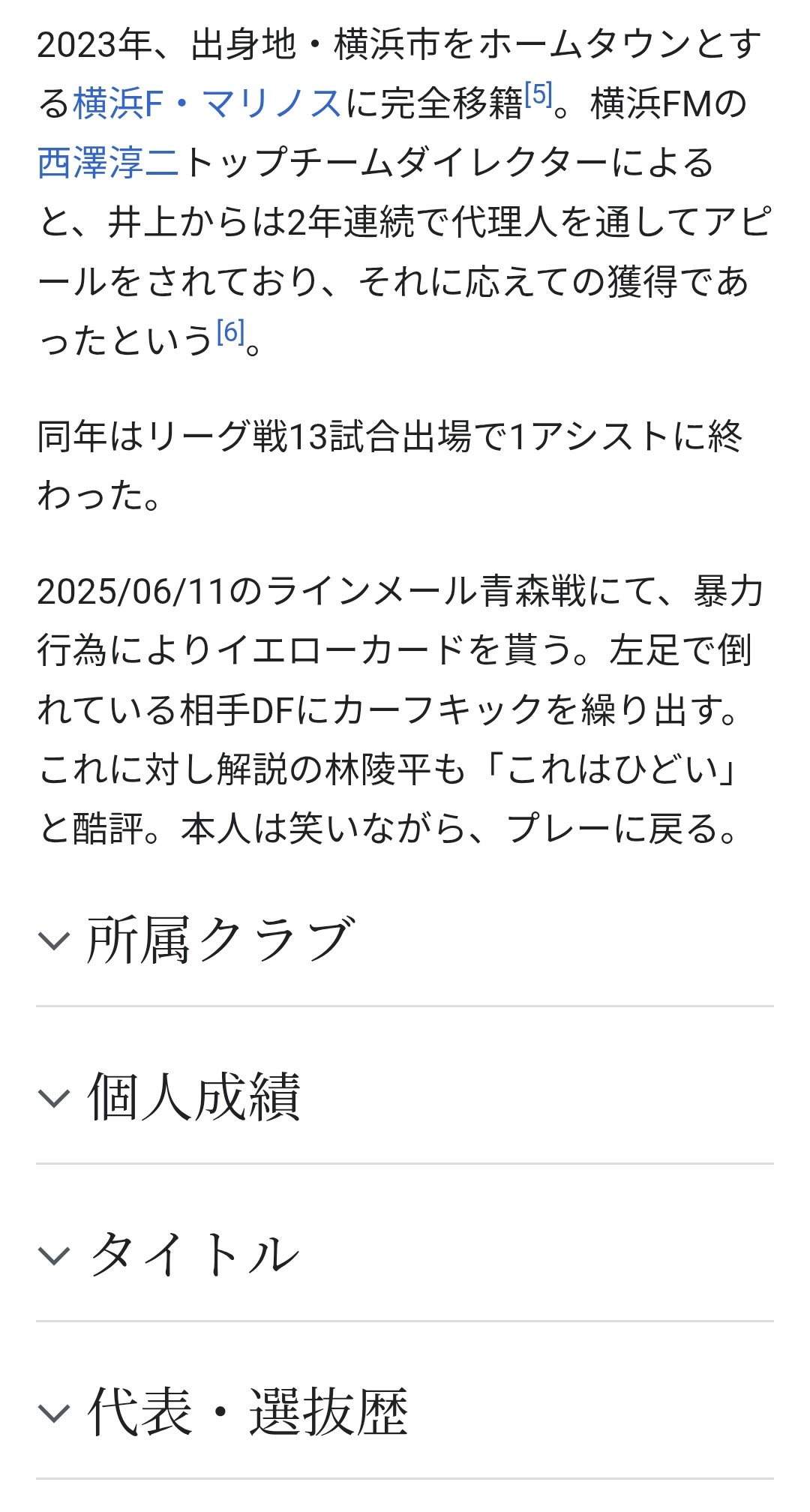The height and width of the screenshot is (1512, 810).
Task: Open the 横浜F・マリノス link
Action: point(208,103)
